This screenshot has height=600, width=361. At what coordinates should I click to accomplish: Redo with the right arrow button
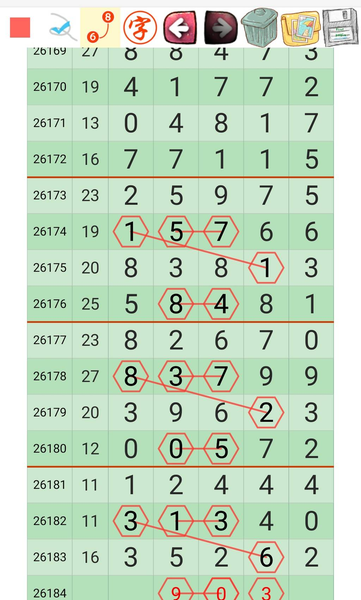221,28
